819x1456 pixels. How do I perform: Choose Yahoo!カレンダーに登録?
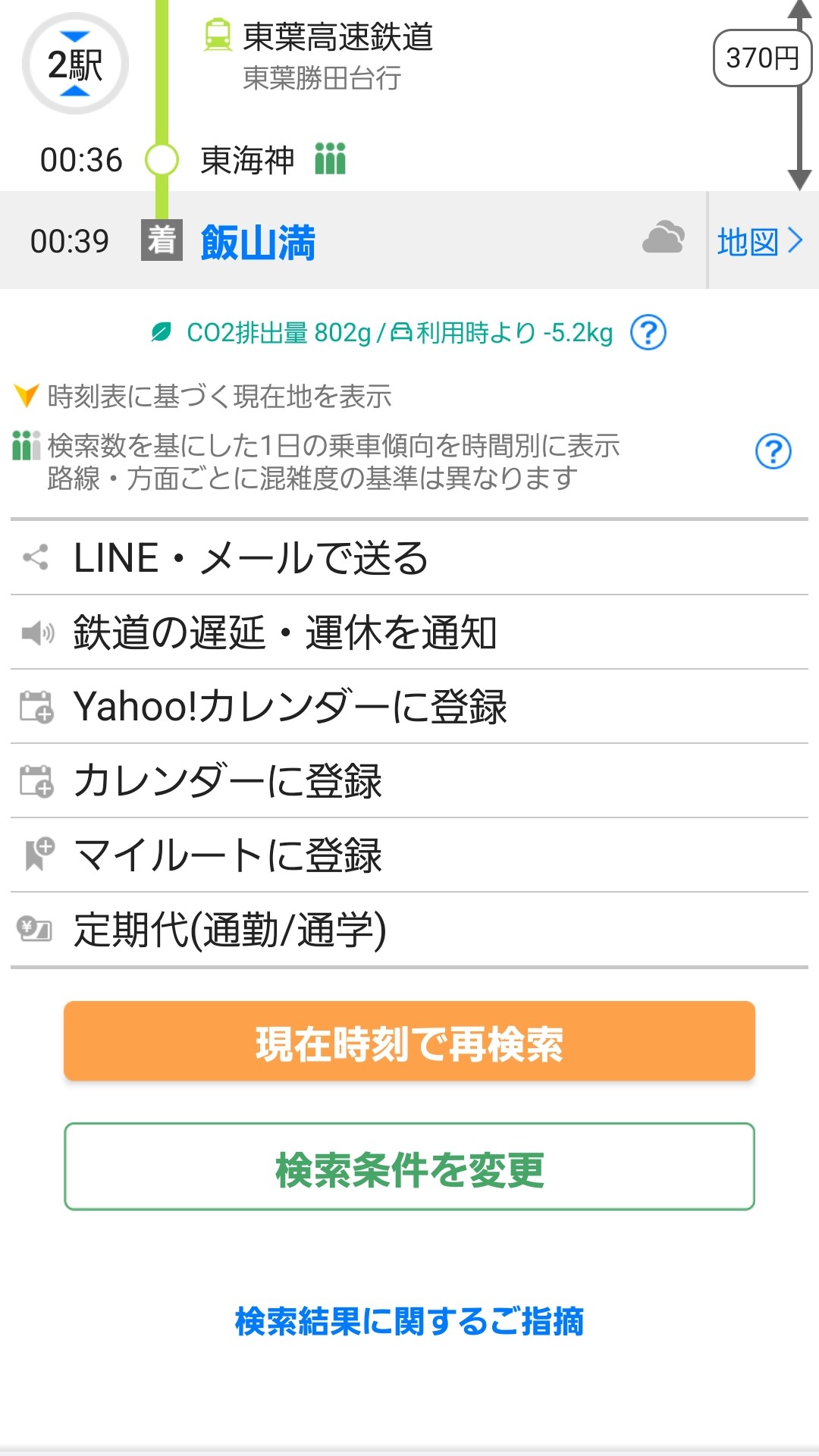coord(290,707)
